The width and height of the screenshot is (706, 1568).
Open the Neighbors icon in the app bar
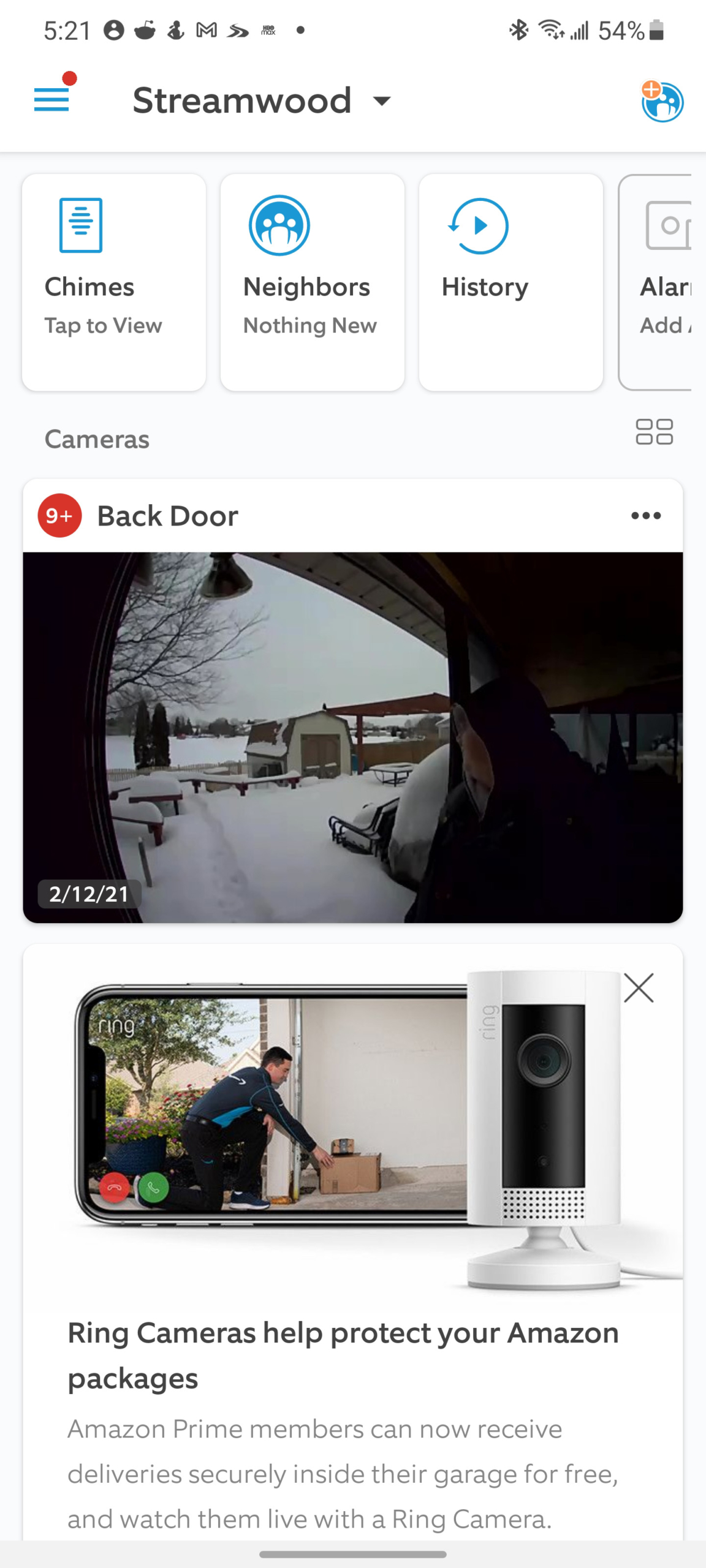click(x=662, y=101)
